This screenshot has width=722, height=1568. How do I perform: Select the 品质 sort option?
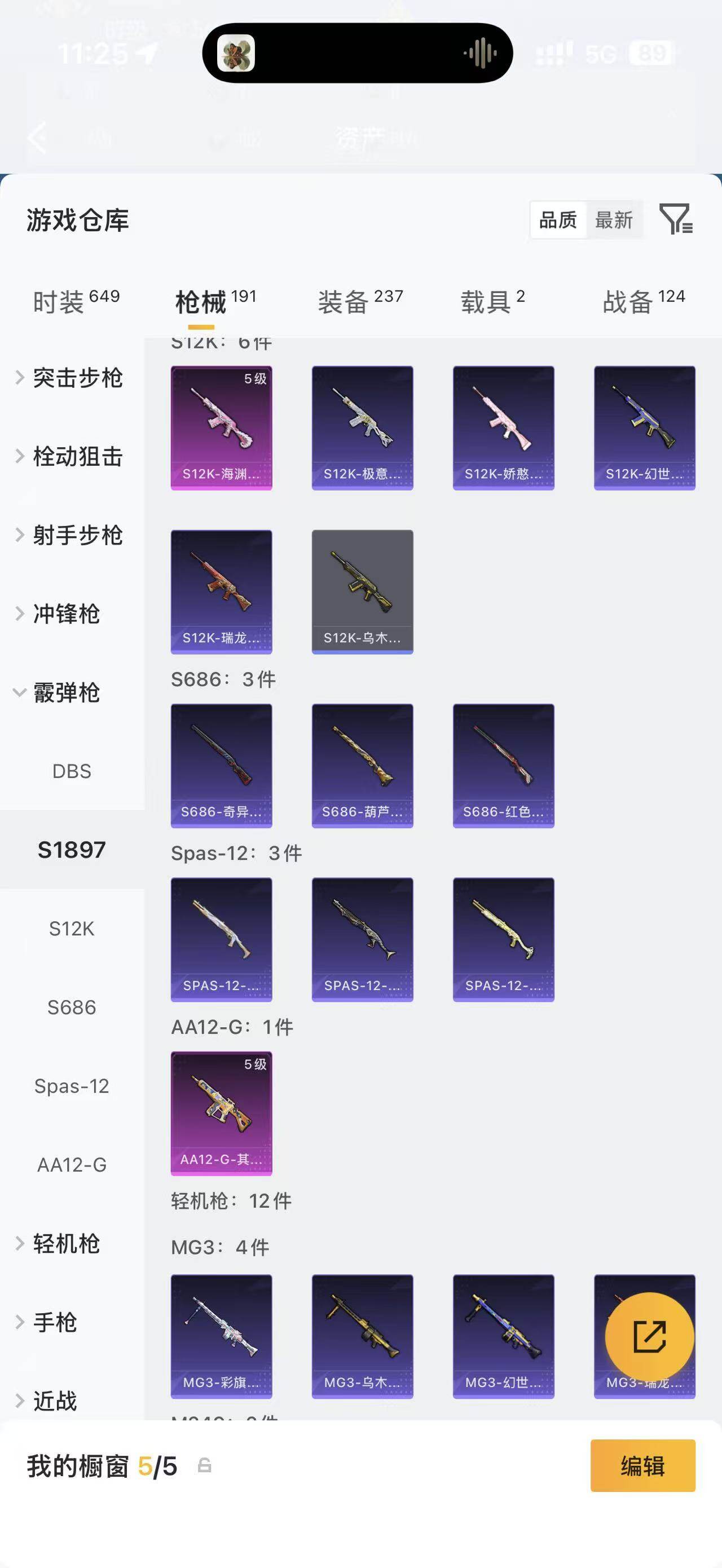coord(558,220)
